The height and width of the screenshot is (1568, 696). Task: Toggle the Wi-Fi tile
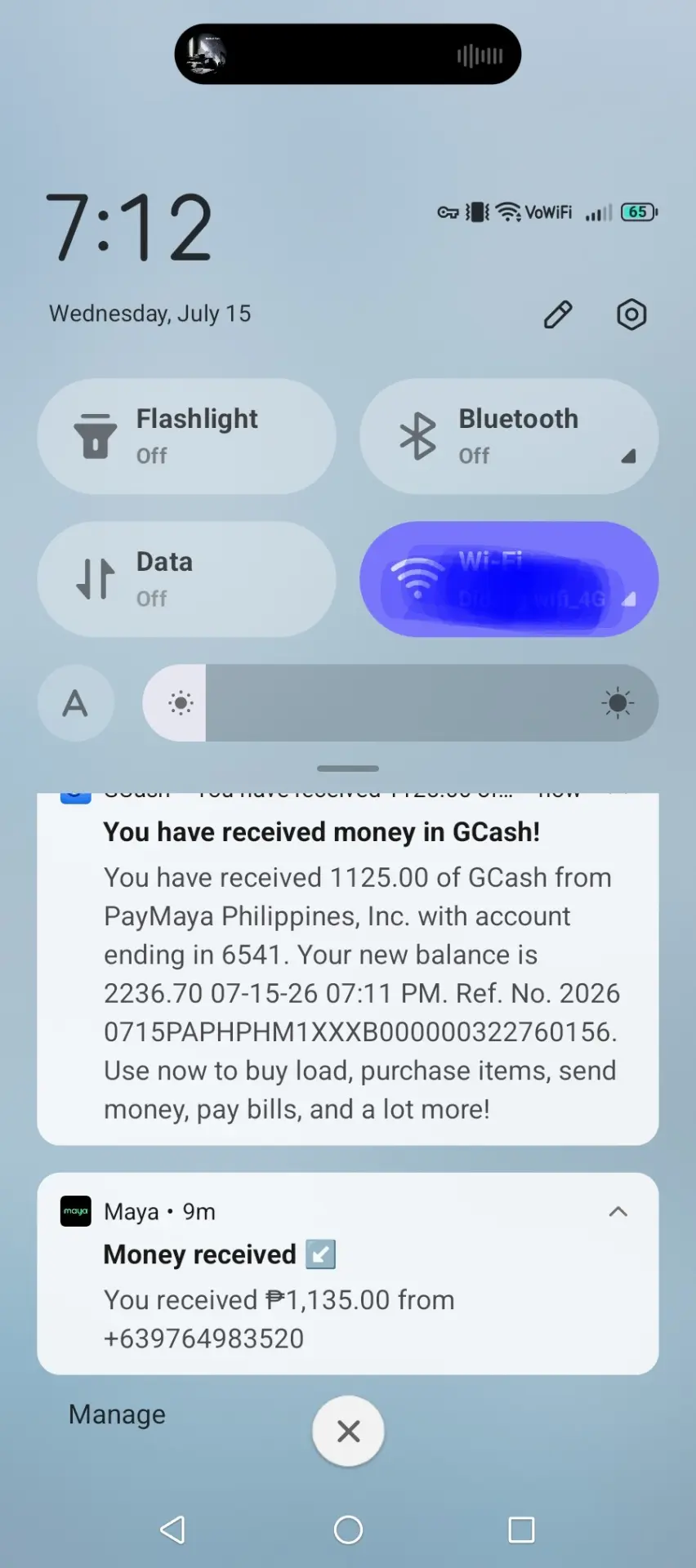coord(509,579)
